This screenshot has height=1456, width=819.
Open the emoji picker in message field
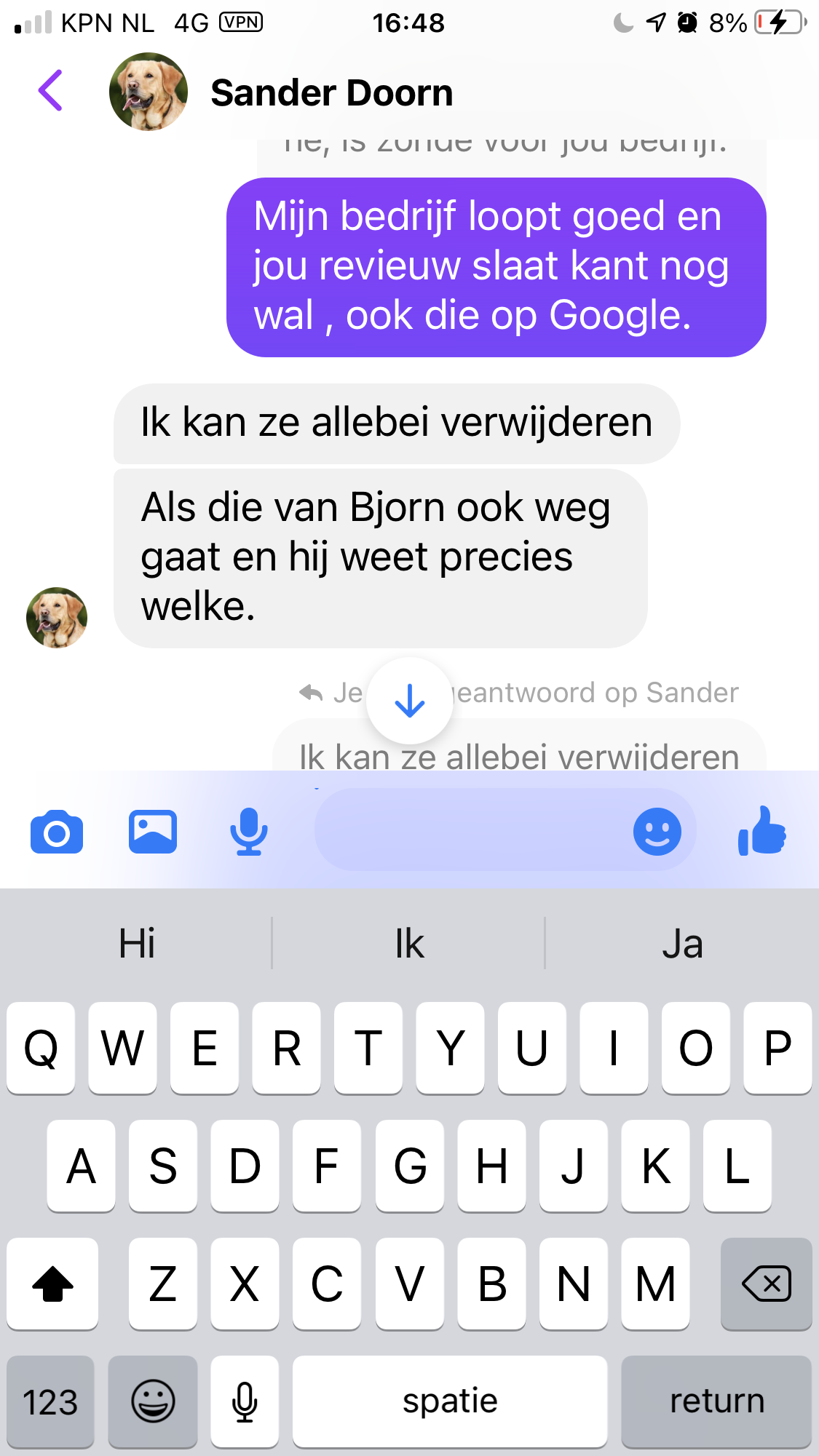657,832
